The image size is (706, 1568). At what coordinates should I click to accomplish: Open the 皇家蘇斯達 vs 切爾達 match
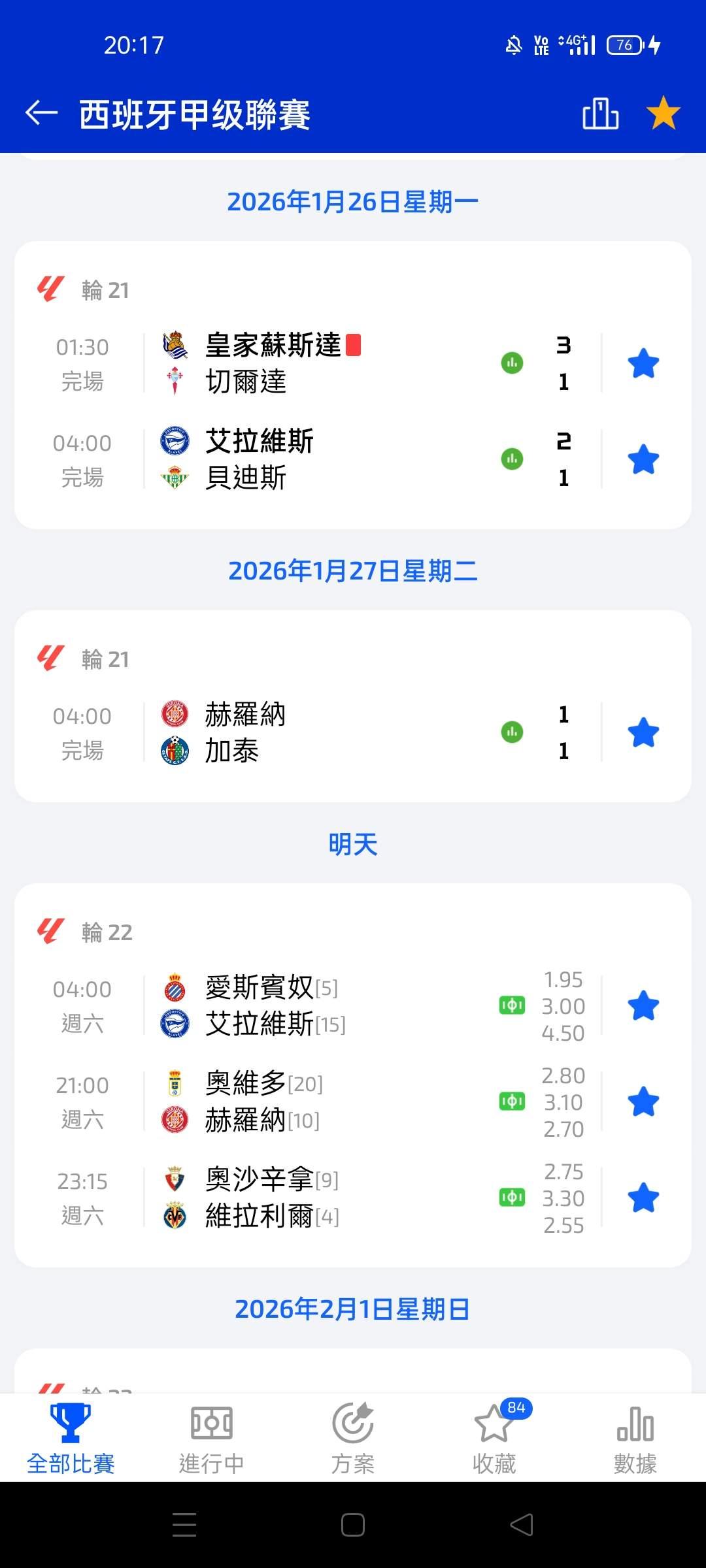point(314,363)
